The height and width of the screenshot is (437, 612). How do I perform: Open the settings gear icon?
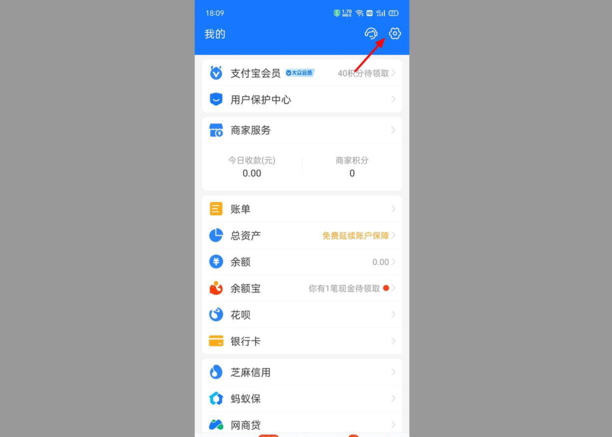[x=395, y=34]
